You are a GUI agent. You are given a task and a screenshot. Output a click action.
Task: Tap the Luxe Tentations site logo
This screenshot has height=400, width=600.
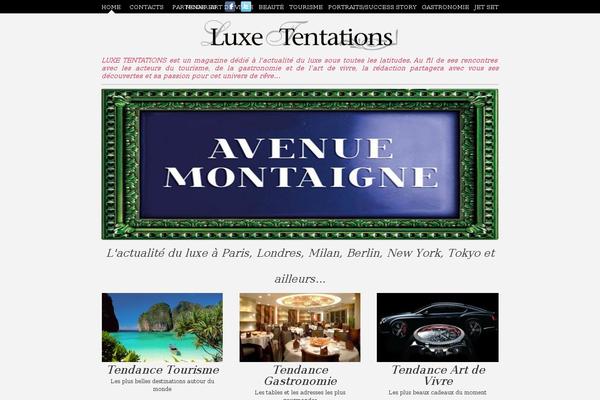299,37
